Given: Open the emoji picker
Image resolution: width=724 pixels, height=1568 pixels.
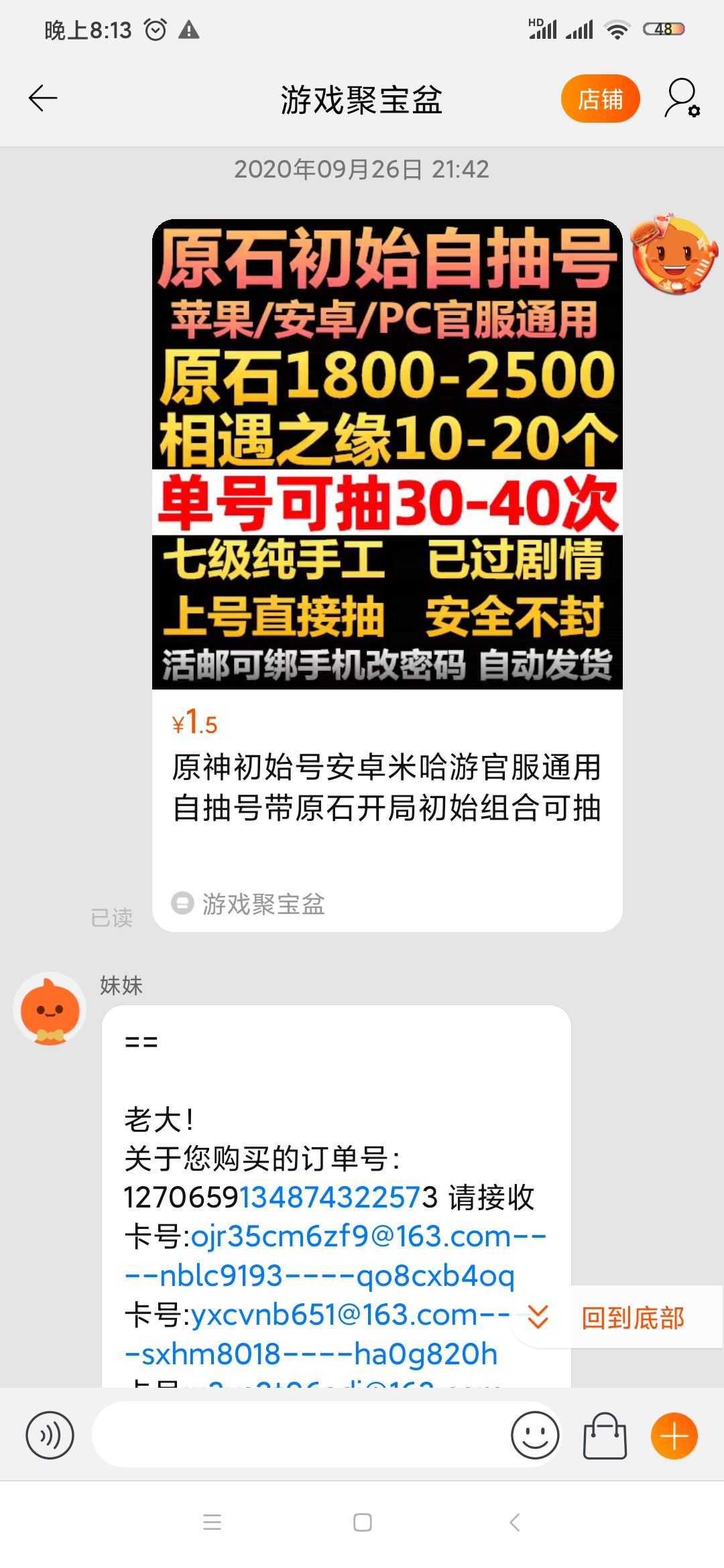Looking at the screenshot, I should (x=534, y=1435).
